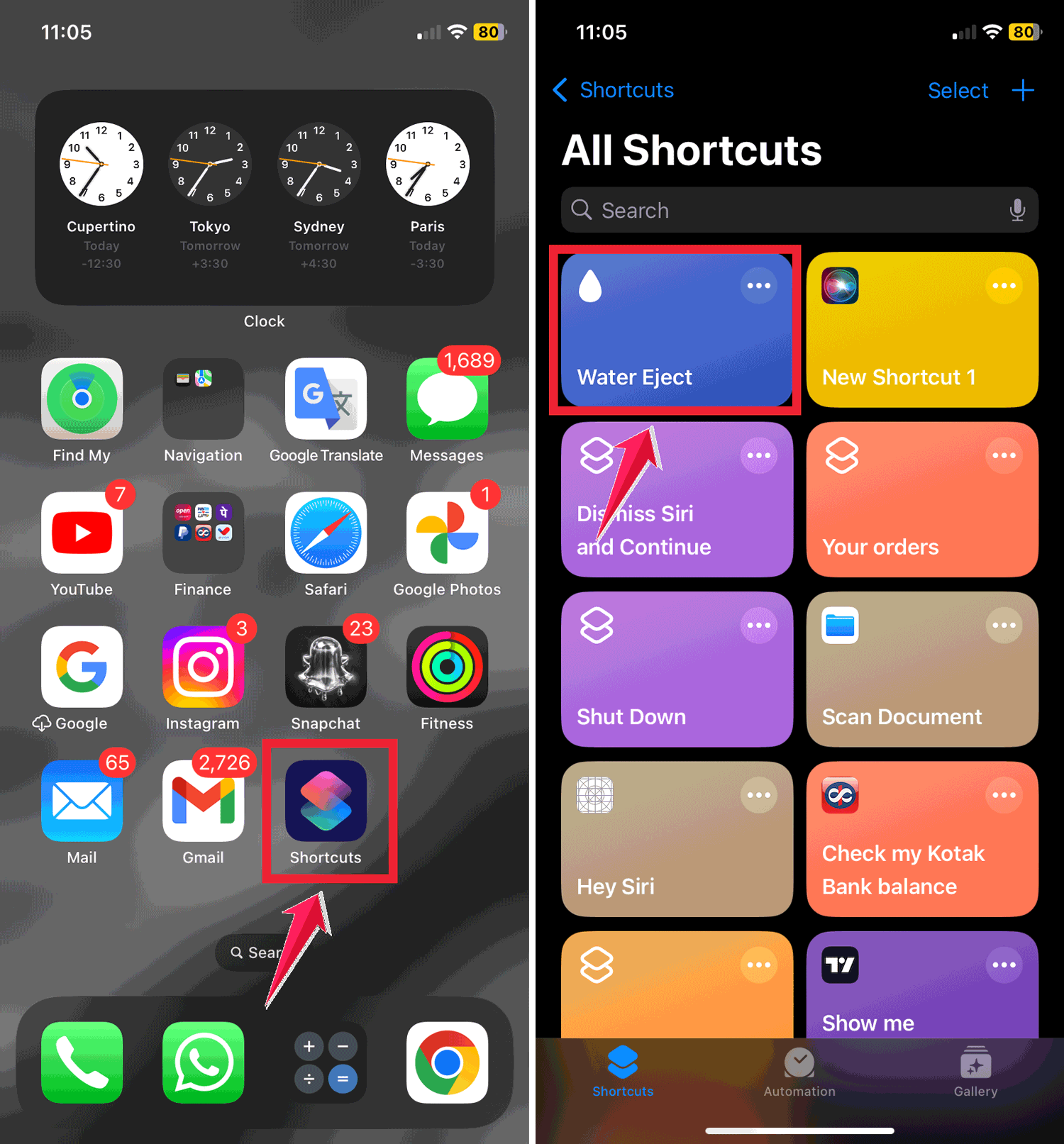
Task: Start voice dictation in shortcuts search
Action: 1016,210
